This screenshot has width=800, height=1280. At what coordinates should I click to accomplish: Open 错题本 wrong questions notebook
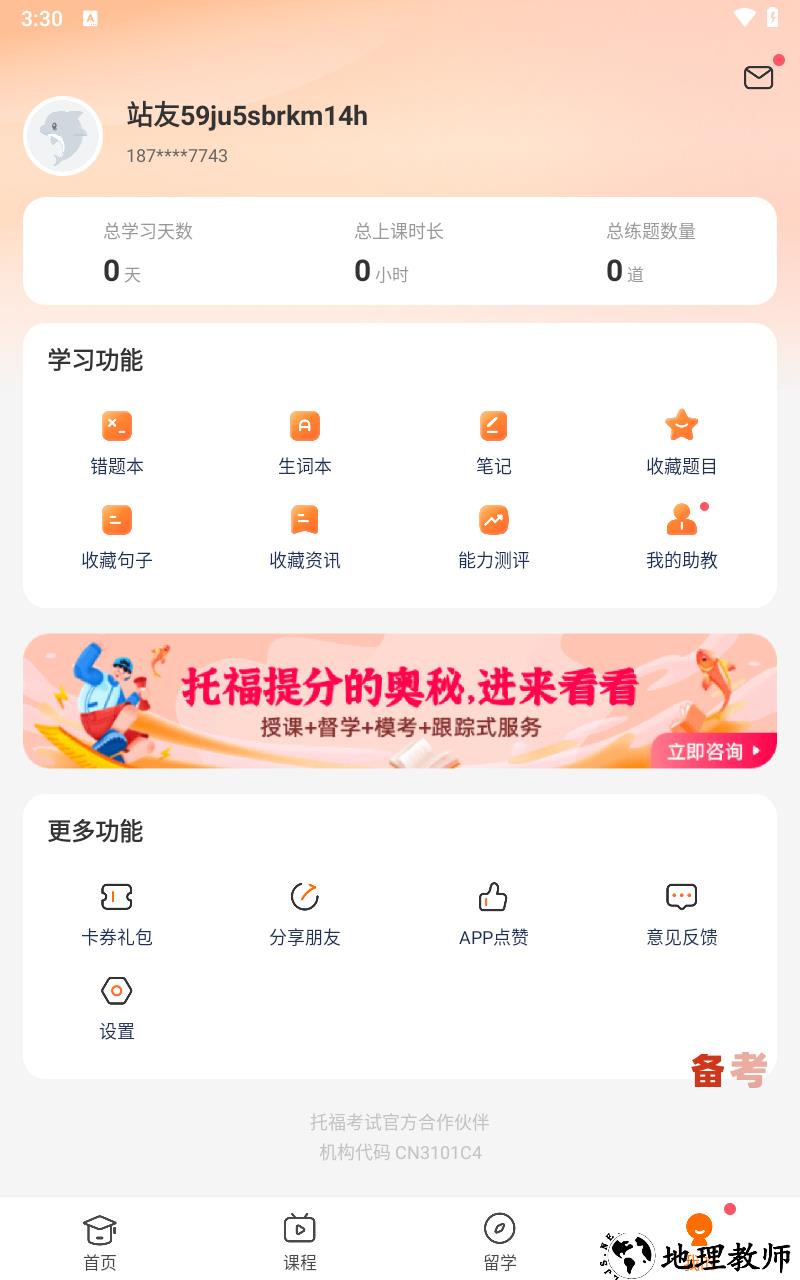point(117,441)
